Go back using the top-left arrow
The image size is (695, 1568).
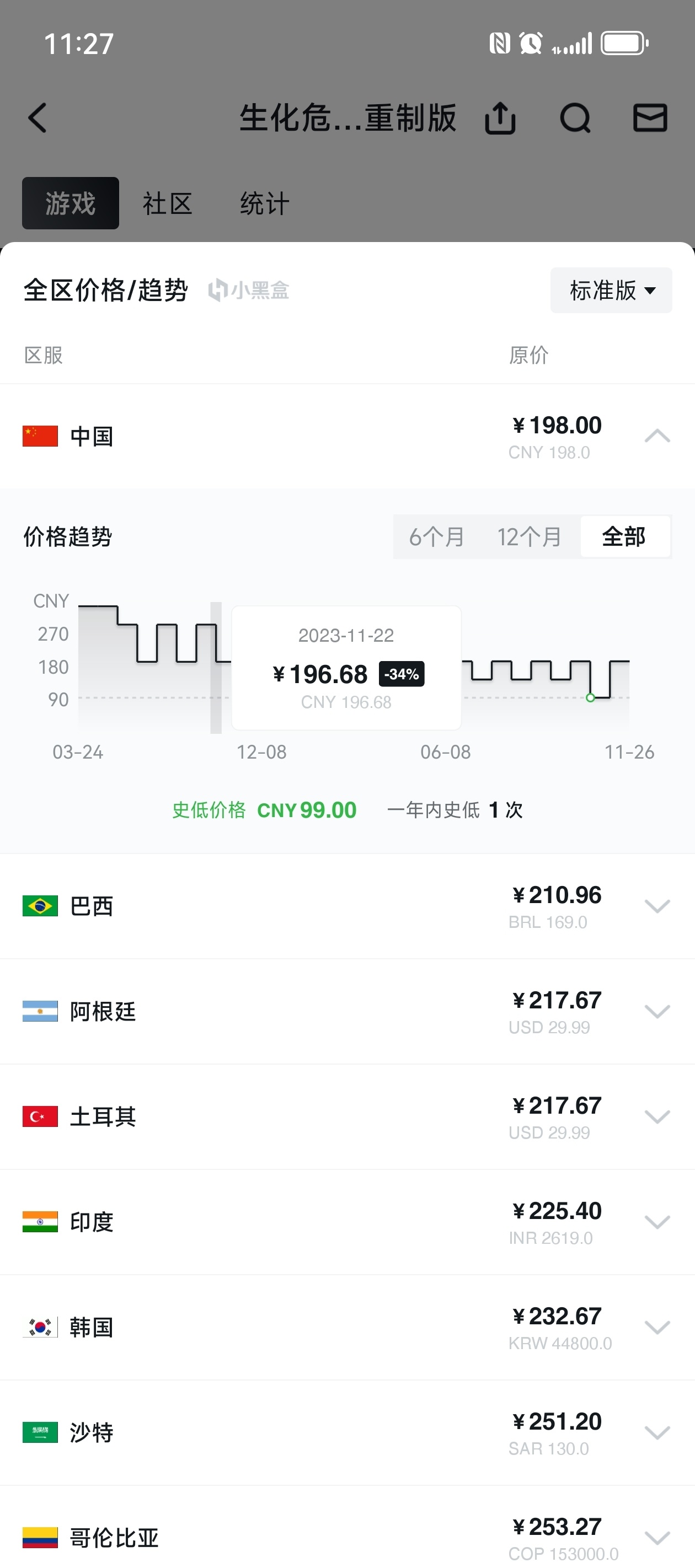tap(38, 117)
